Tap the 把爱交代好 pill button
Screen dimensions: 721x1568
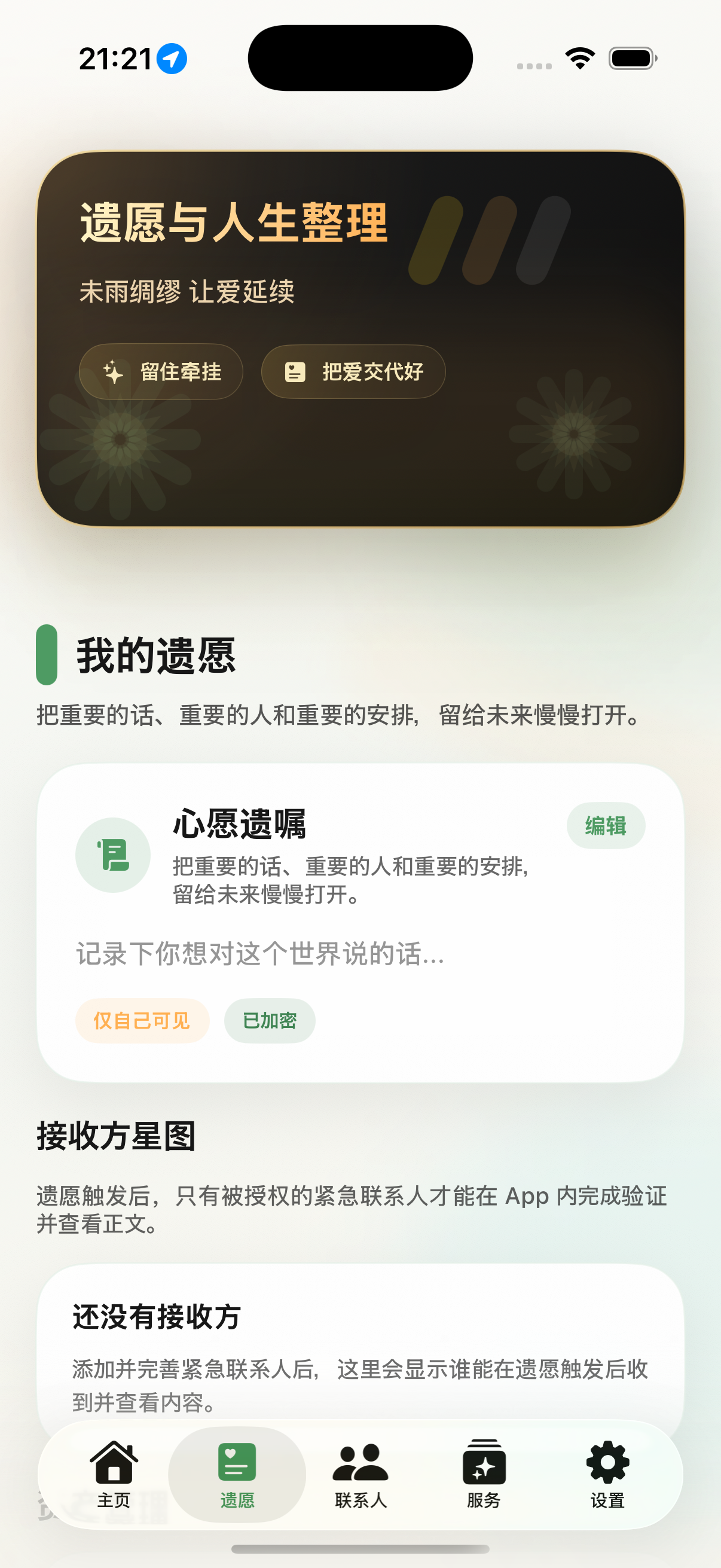[353, 372]
